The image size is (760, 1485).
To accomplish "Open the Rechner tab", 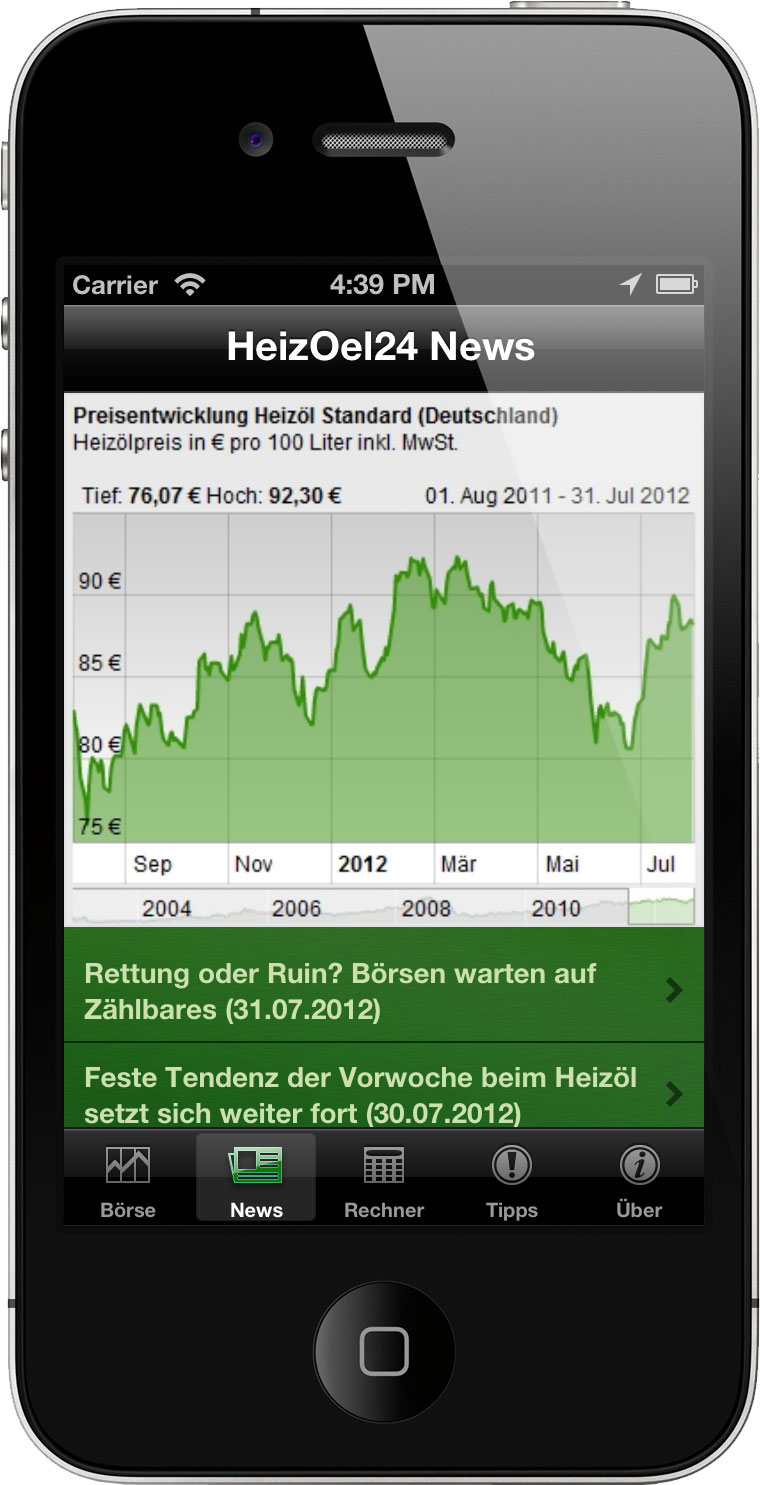I will tap(384, 1180).
